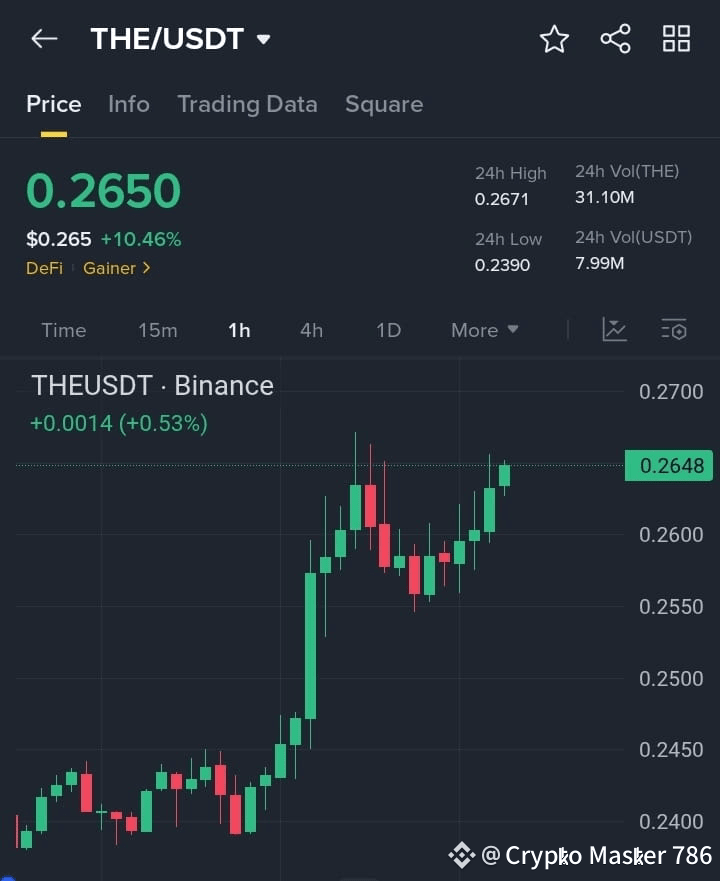Screen dimensions: 720x881
Task: Tap the THEUSDT Binance chart title
Action: [152, 386]
